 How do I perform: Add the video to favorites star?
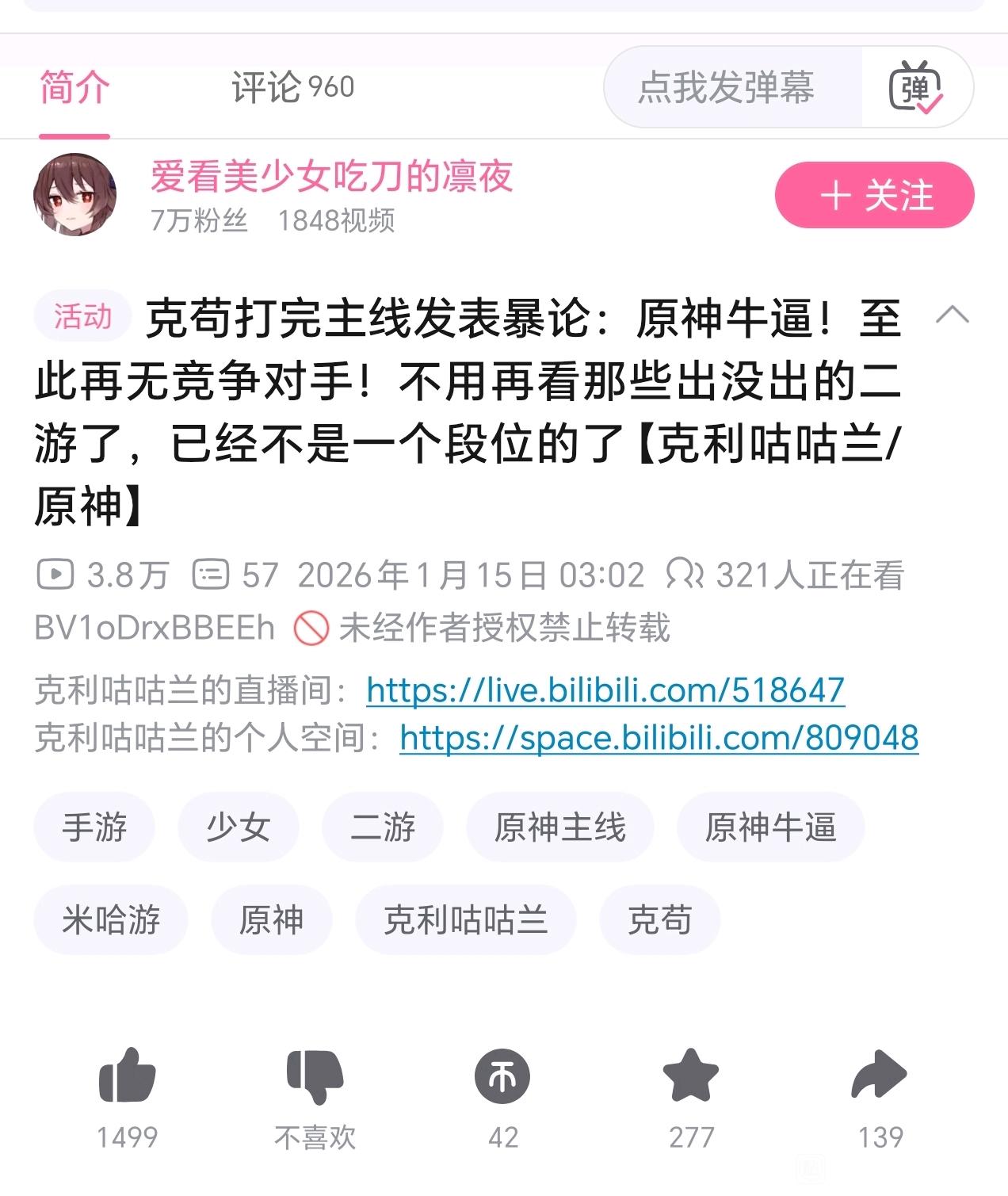[690, 1076]
